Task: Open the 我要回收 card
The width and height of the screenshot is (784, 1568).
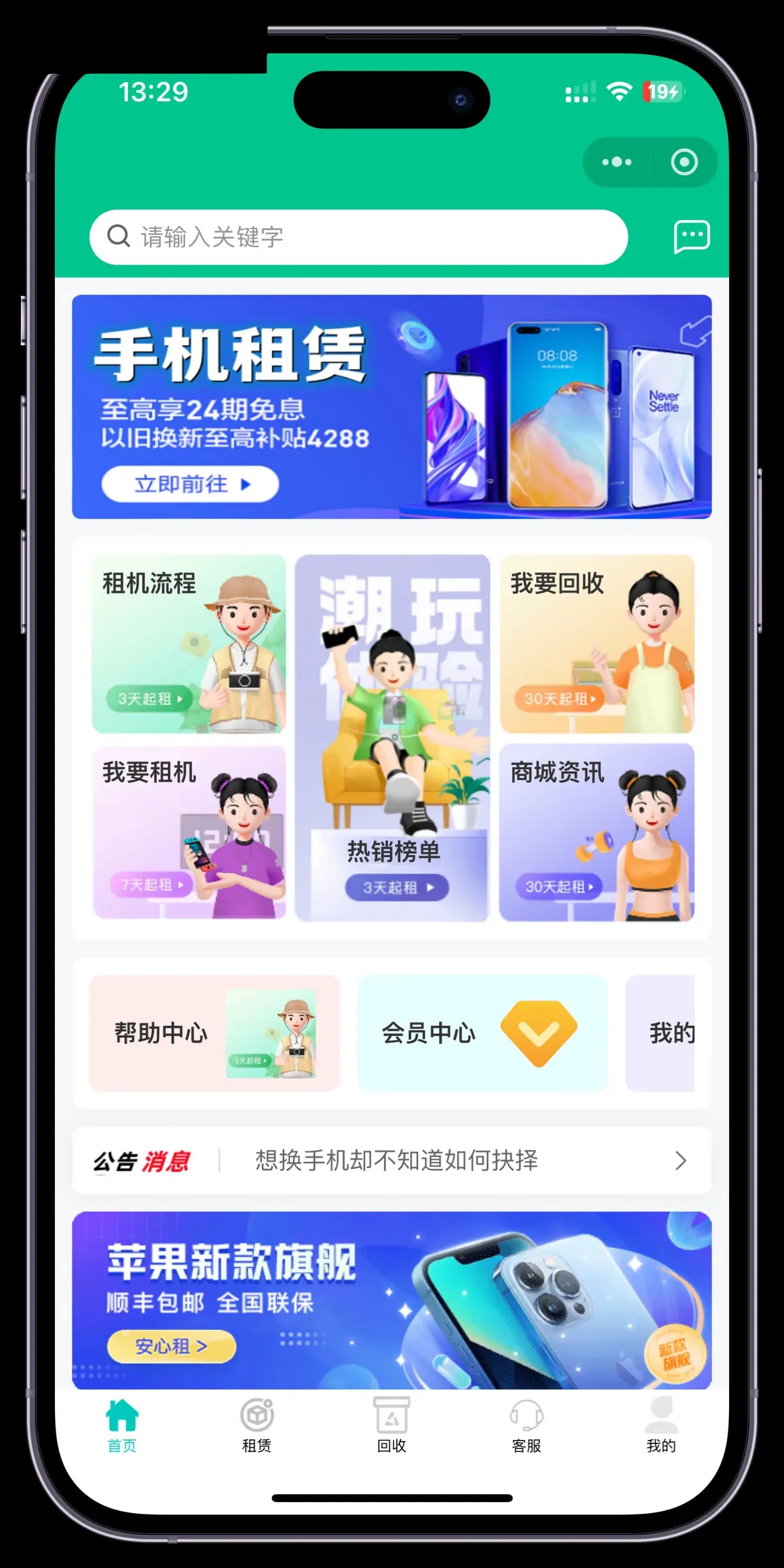Action: pyautogui.click(x=596, y=644)
